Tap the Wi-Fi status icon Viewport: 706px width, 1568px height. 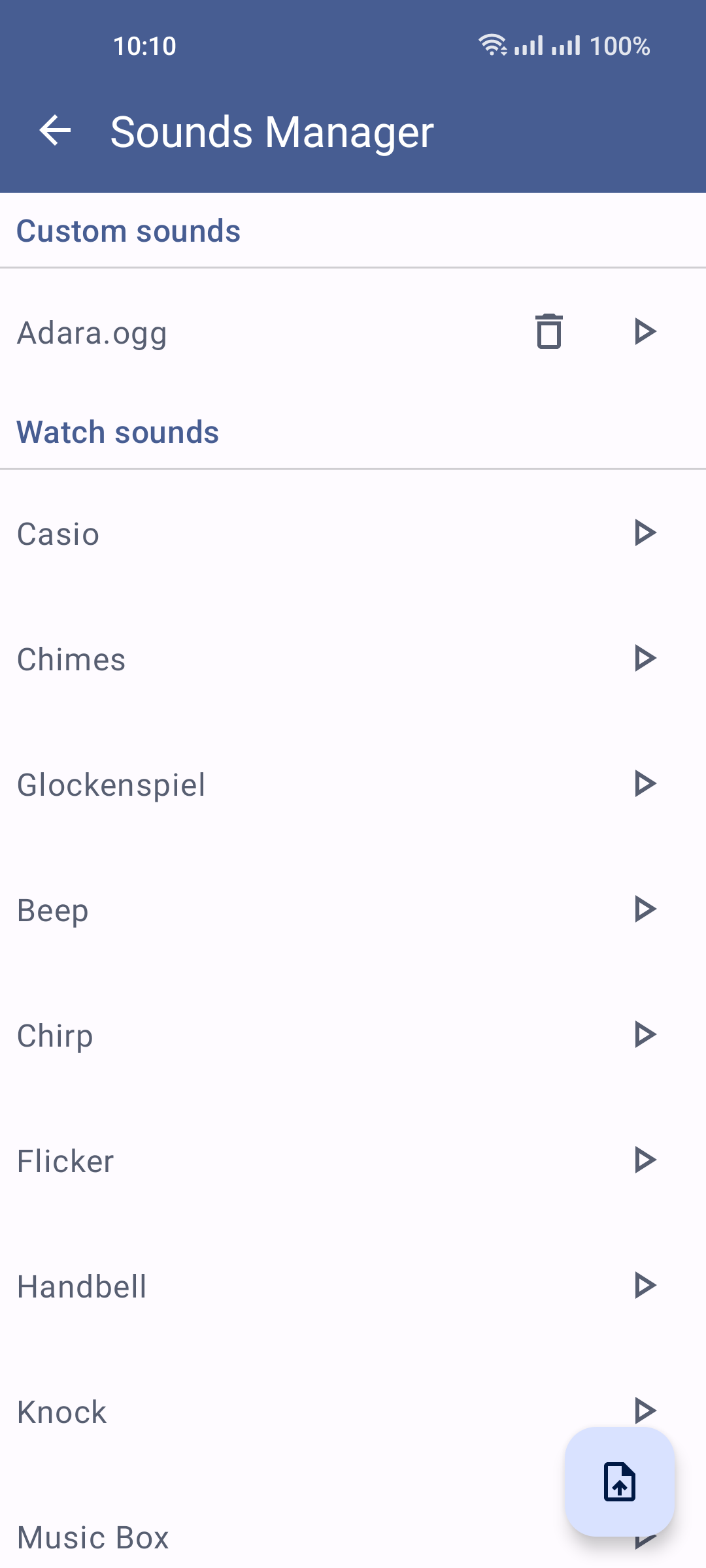tap(492, 46)
